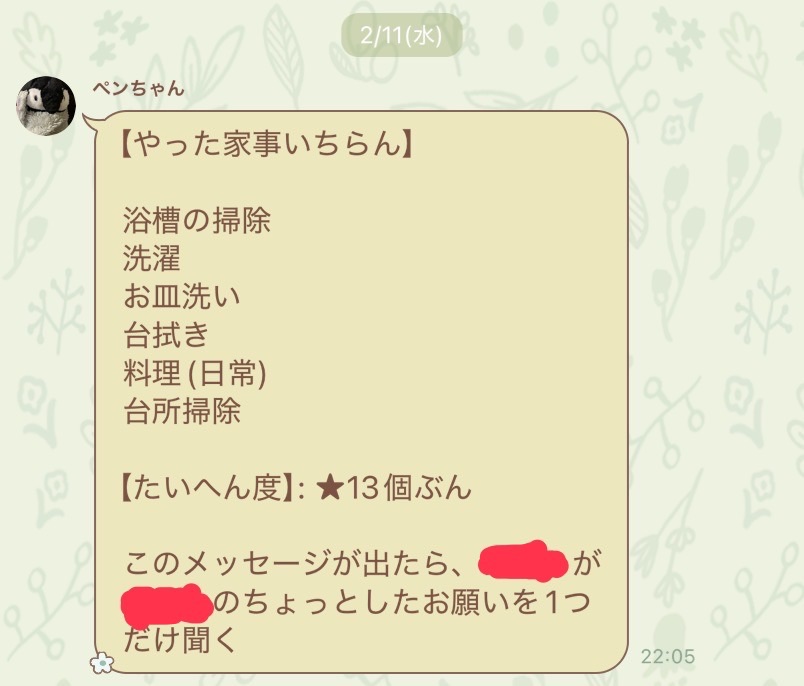
Task: Tap the flower reaction icon under the message
Action: click(x=102, y=662)
